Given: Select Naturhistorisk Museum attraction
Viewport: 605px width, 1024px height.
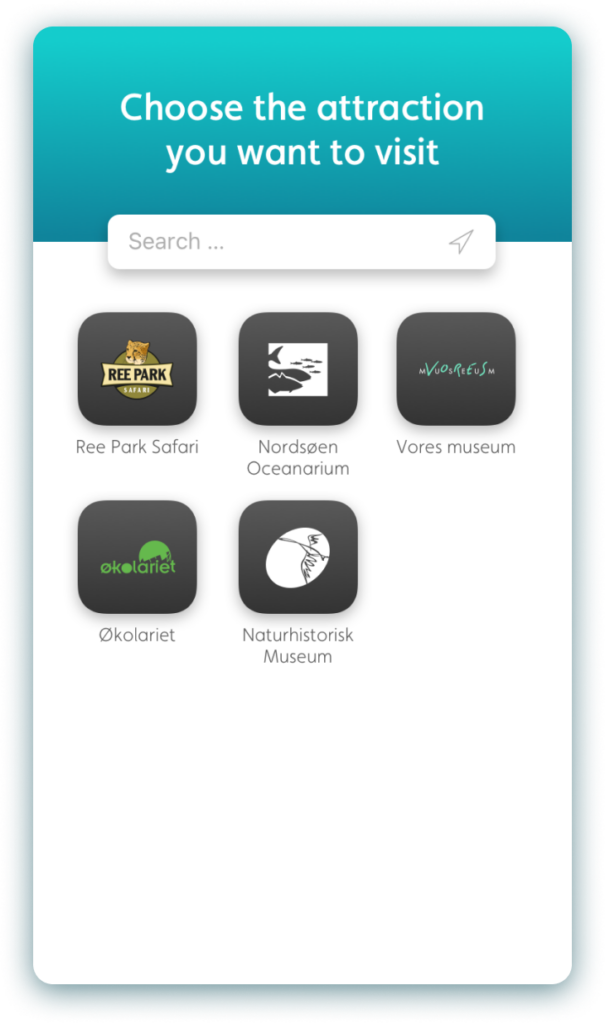Looking at the screenshot, I should pos(298,557).
